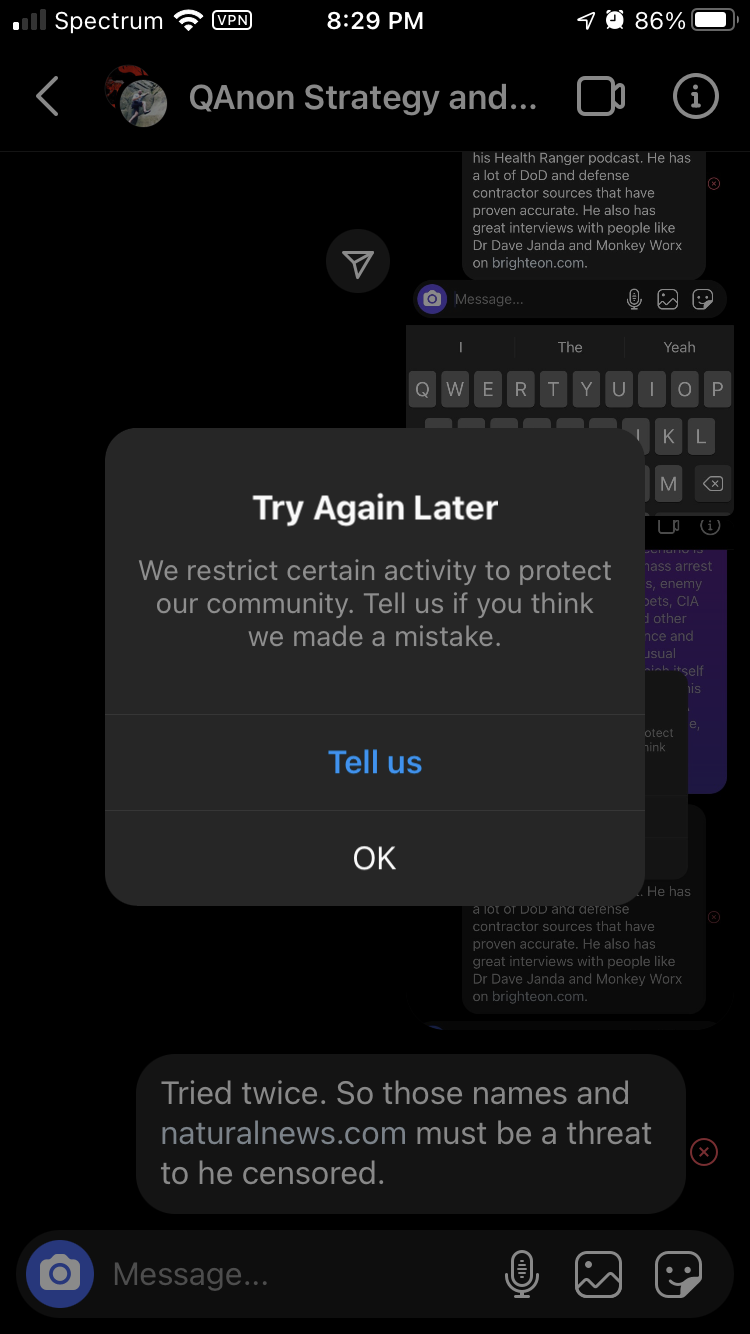Open the camera from the message bar

pos(60,1274)
